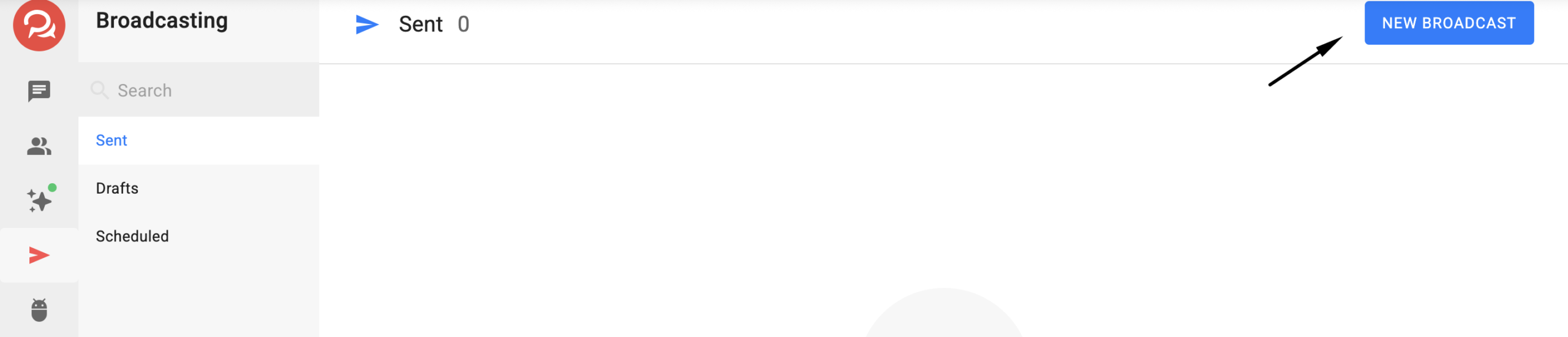Open the sparkle AI features icon
This screenshot has height=337, width=1568.
tap(39, 200)
